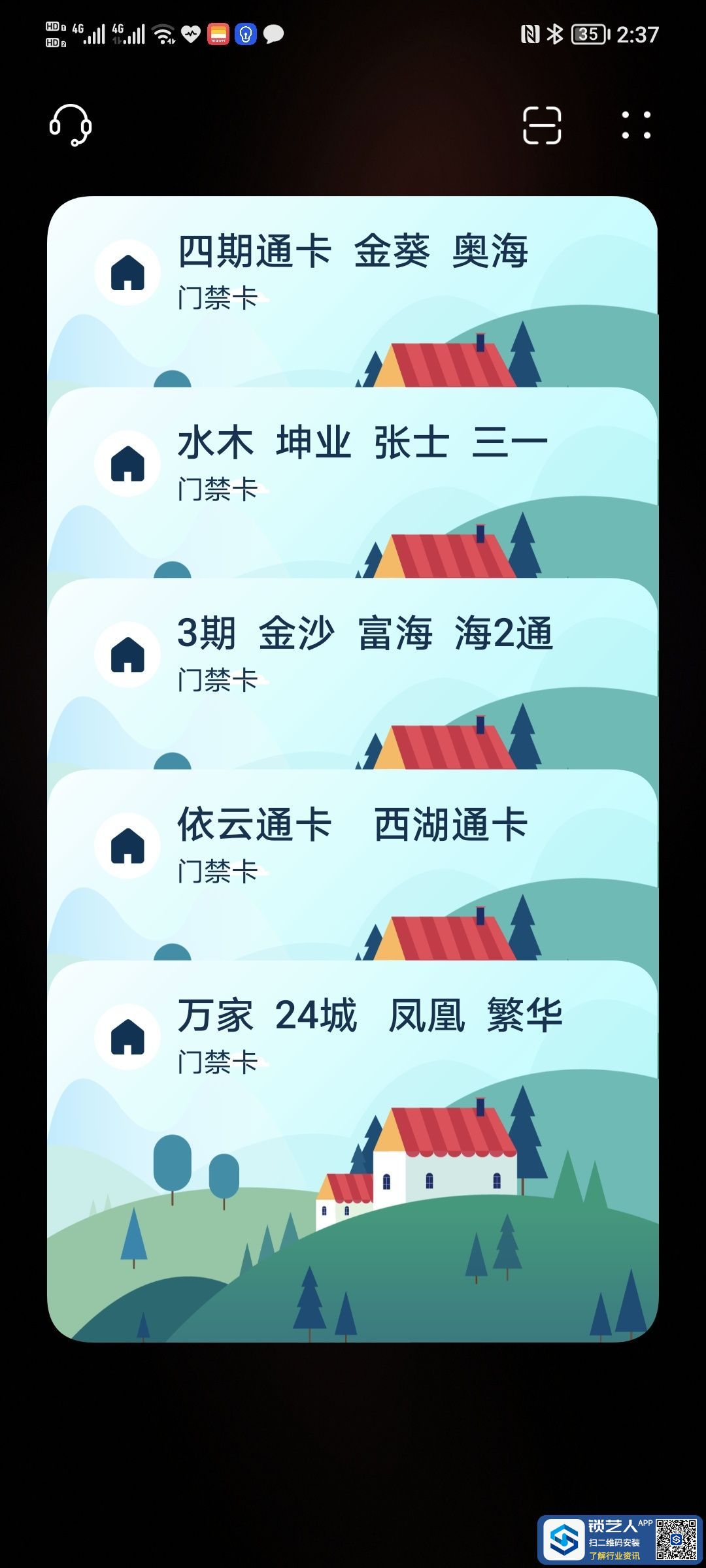This screenshot has height=1568, width=706.
Task: Open the four-dot more menu
Action: [635, 125]
